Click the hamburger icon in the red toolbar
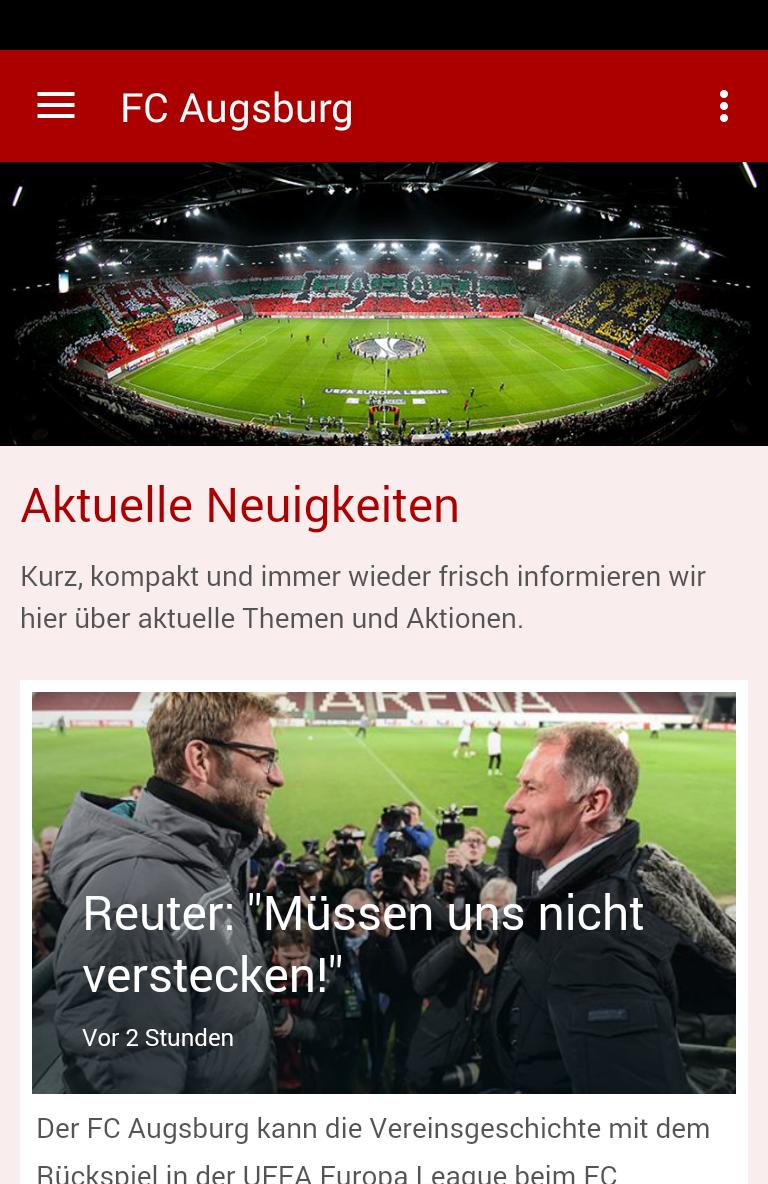Viewport: 768px width, 1184px height. tap(56, 105)
